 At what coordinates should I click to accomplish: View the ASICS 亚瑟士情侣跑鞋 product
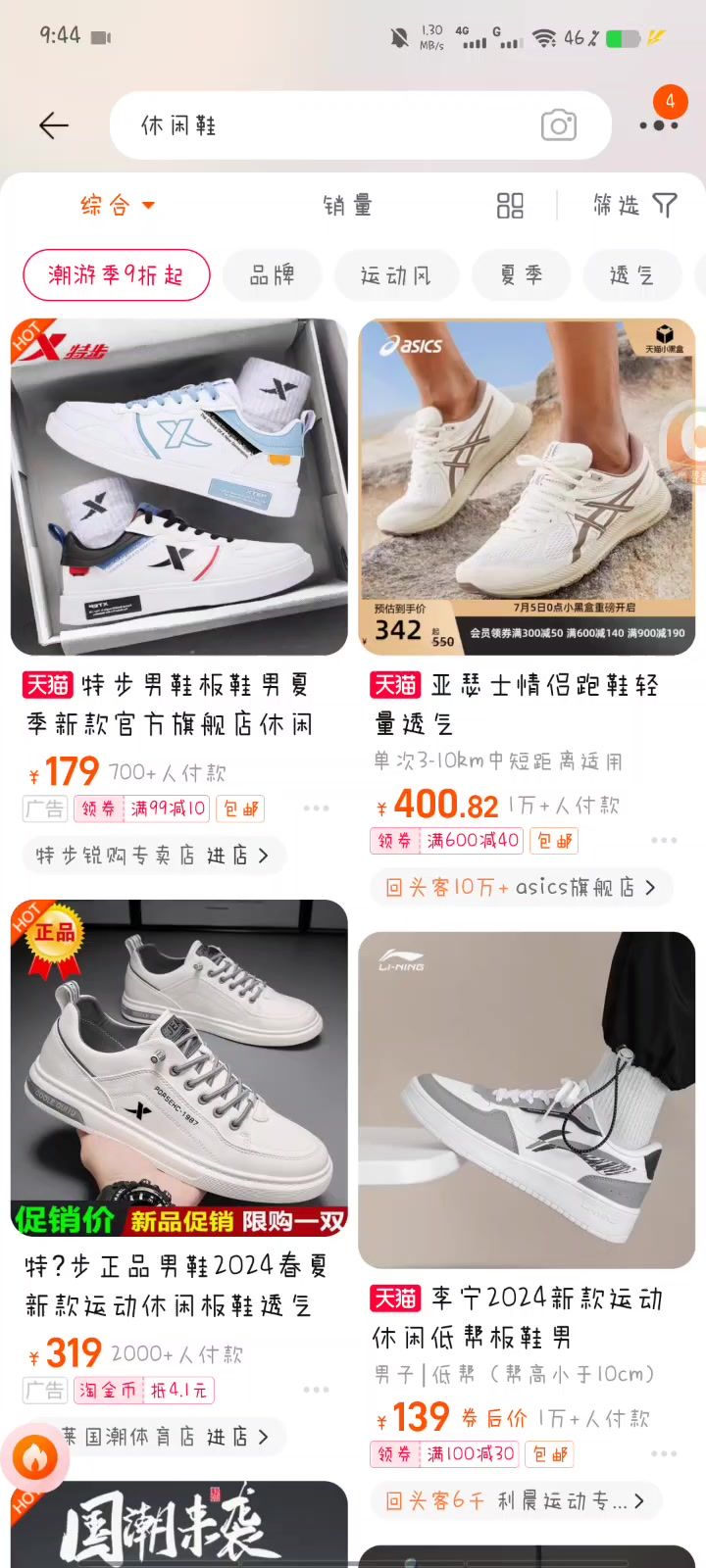(527, 487)
